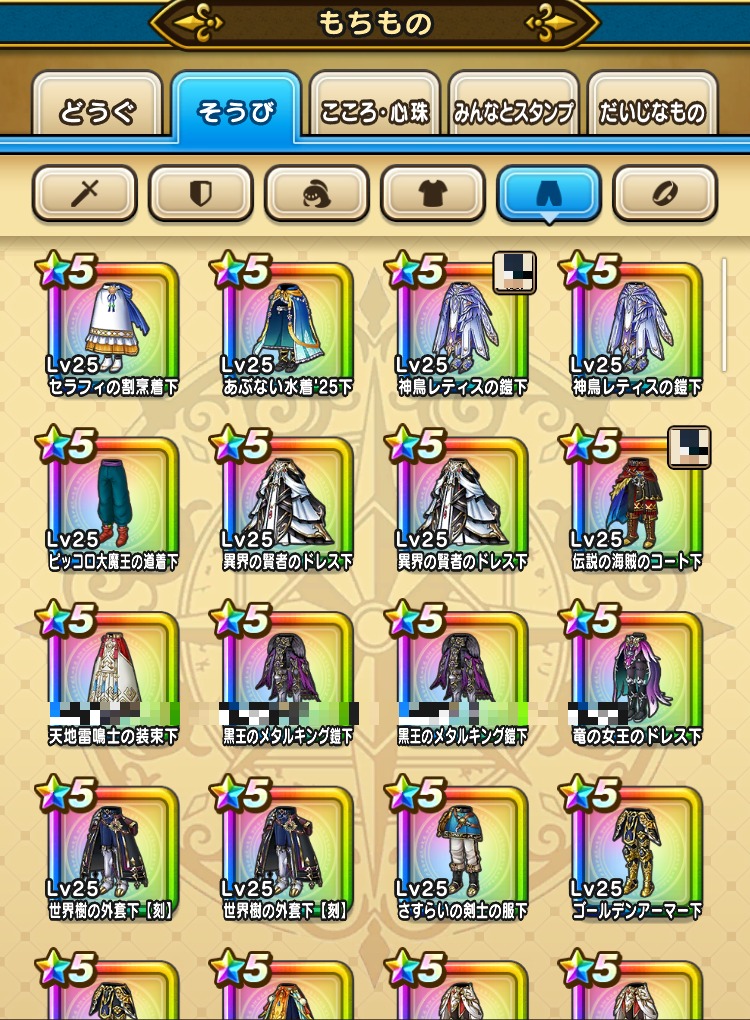Image resolution: width=750 pixels, height=1020 pixels.
Task: Filter equipment by shield icon
Action: 200,193
